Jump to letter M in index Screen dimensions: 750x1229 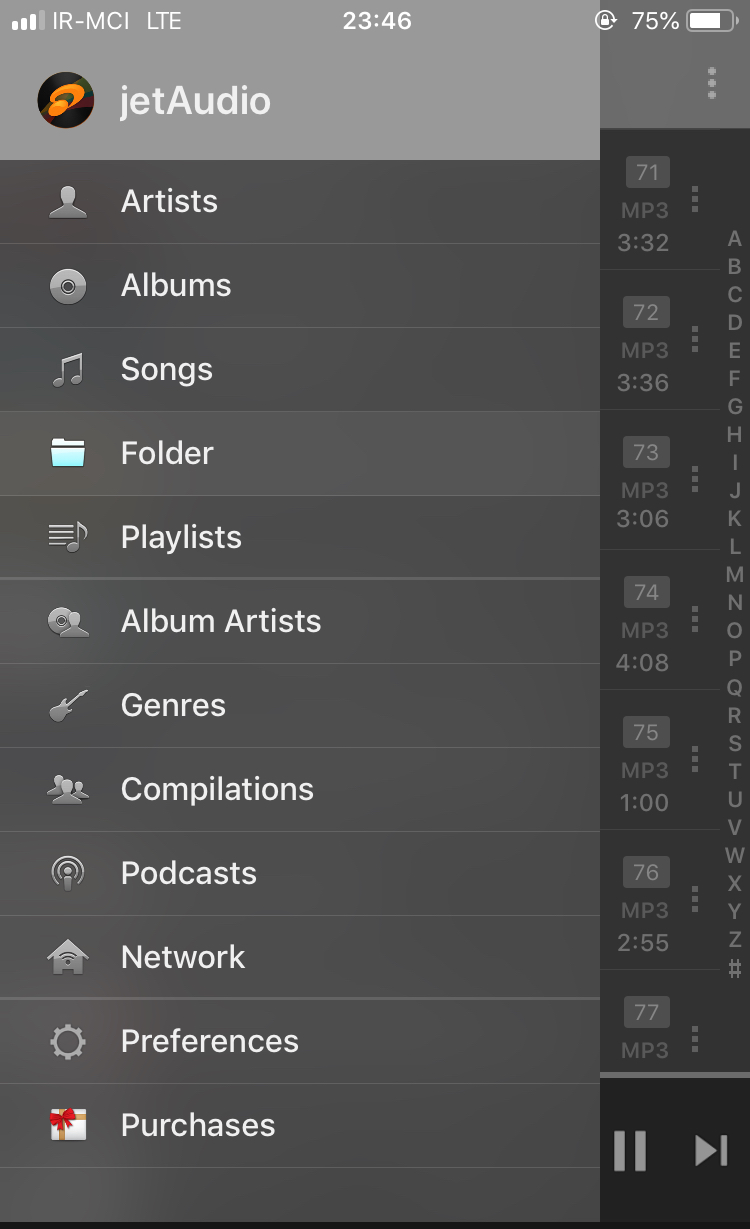coord(735,575)
